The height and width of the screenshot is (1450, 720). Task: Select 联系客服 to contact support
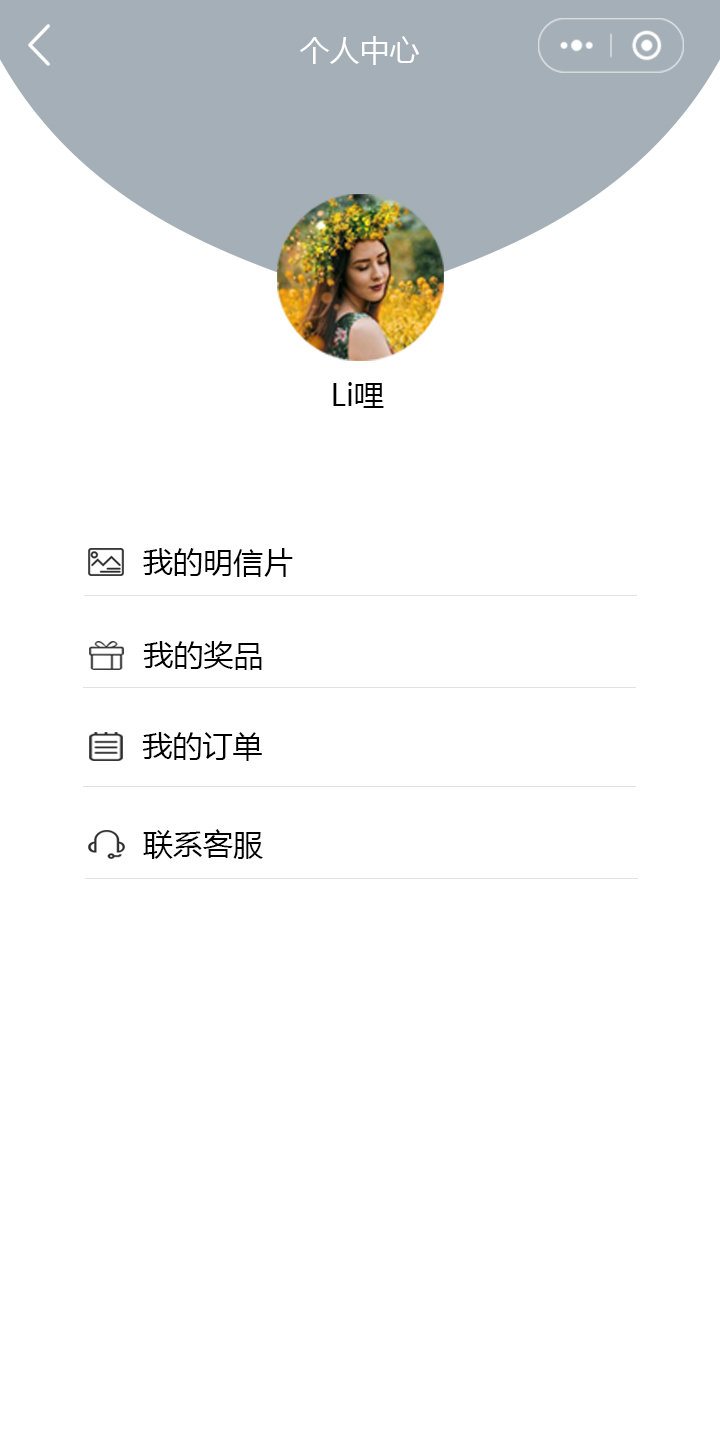pos(203,845)
